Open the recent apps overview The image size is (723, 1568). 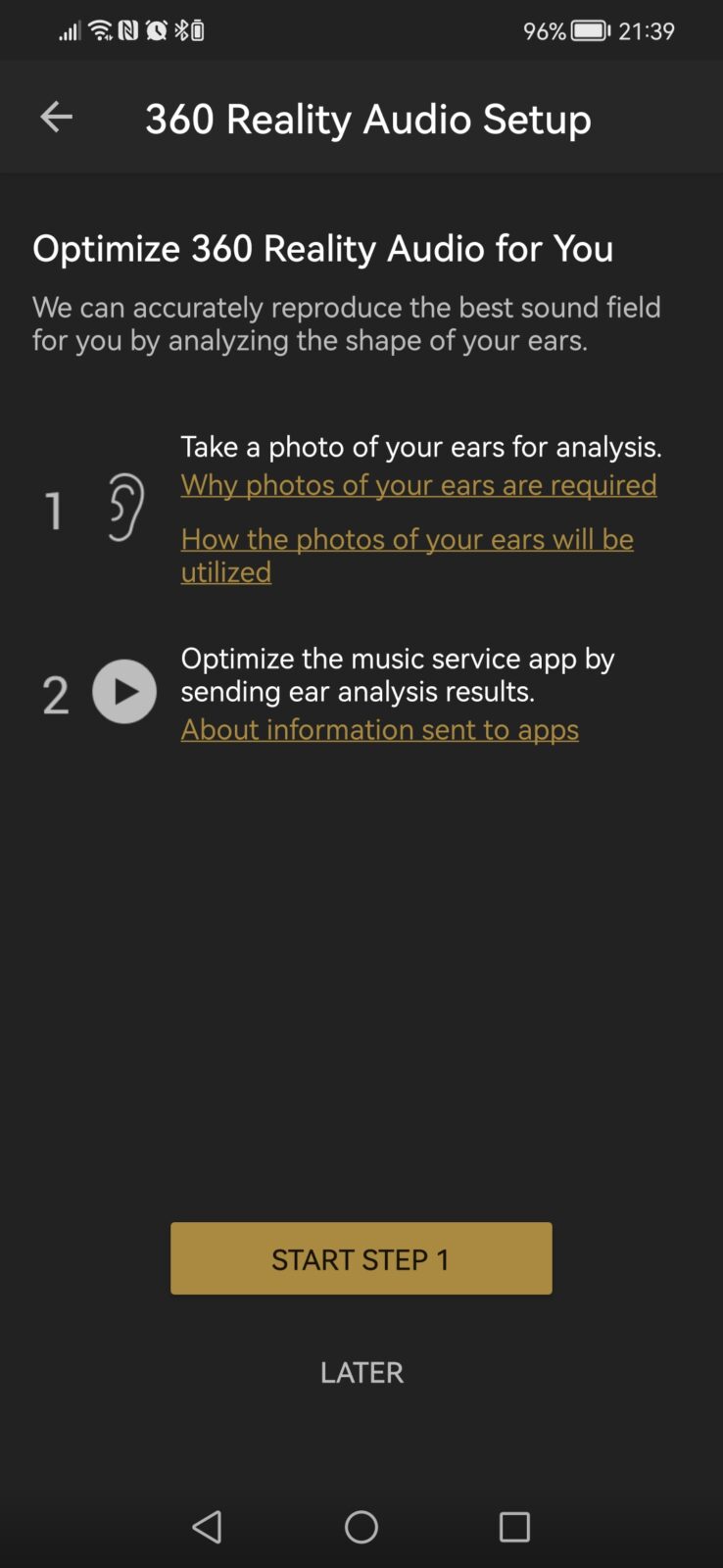coord(514,1526)
